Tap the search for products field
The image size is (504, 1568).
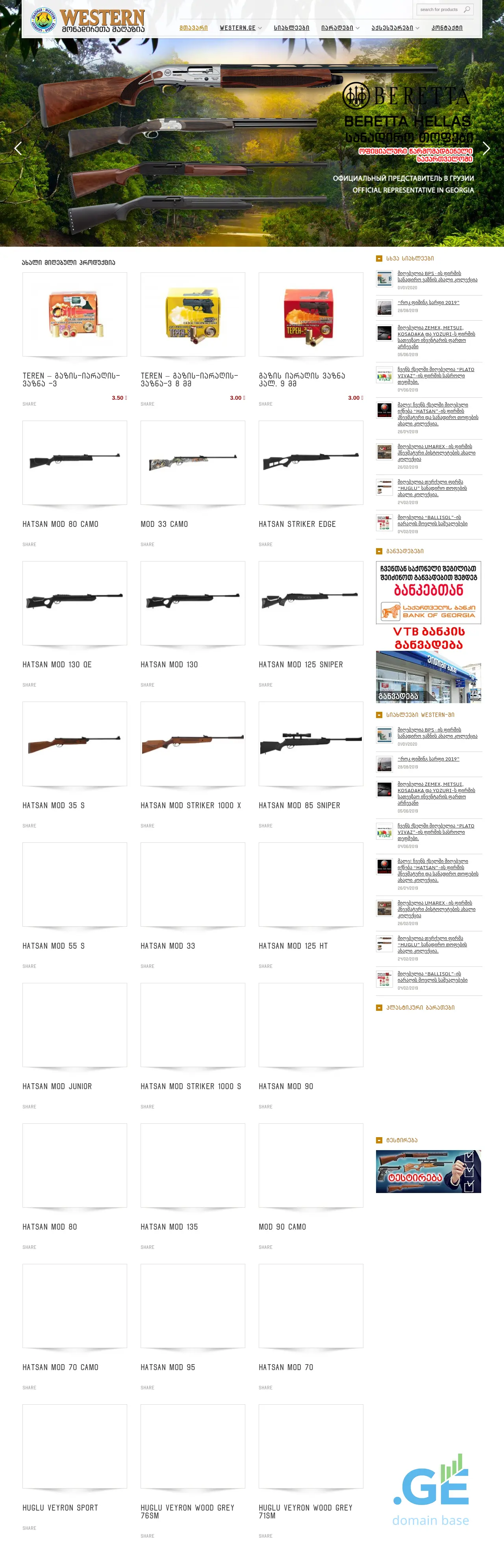[439, 10]
